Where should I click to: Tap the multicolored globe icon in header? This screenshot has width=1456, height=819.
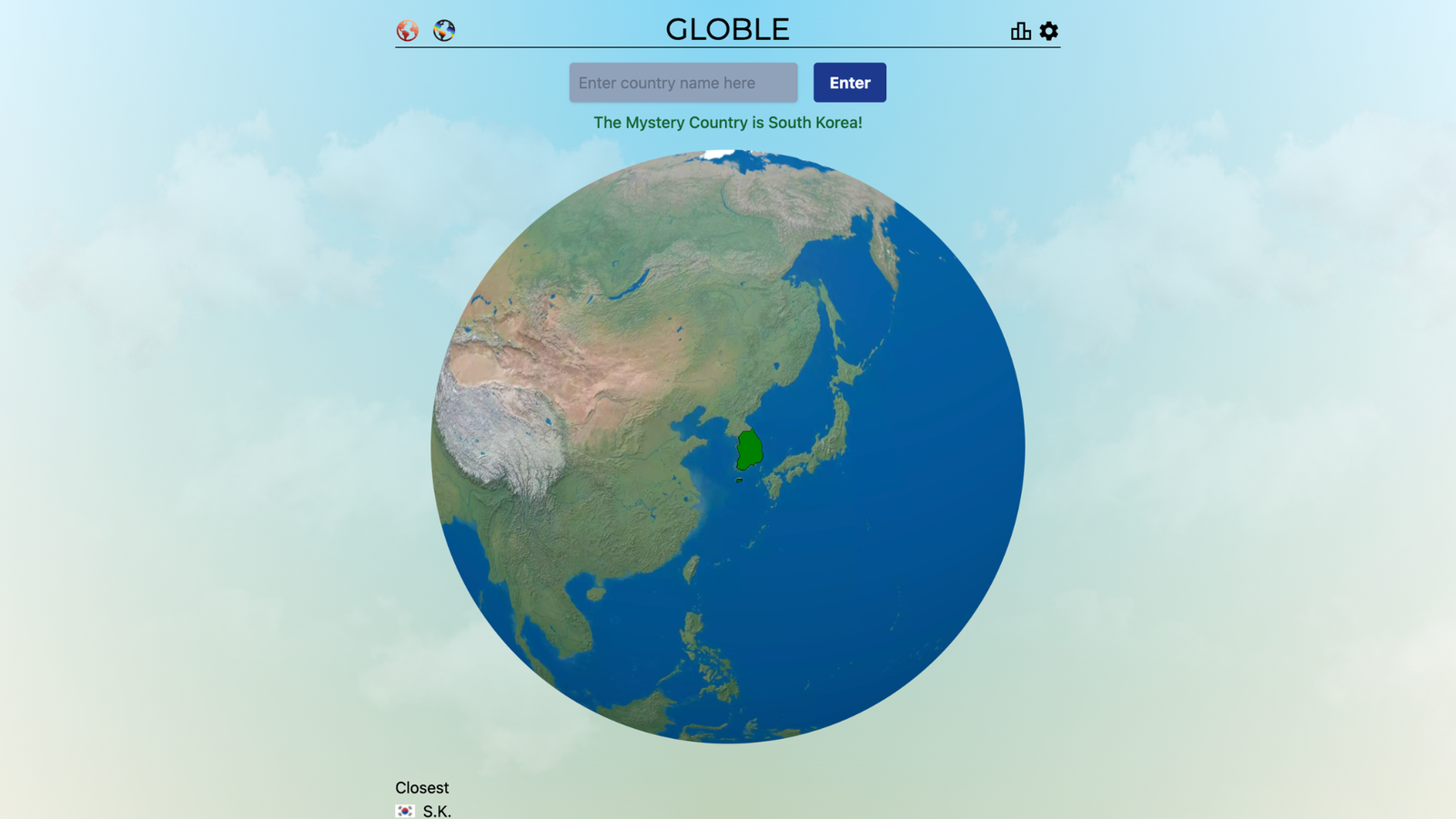(444, 31)
